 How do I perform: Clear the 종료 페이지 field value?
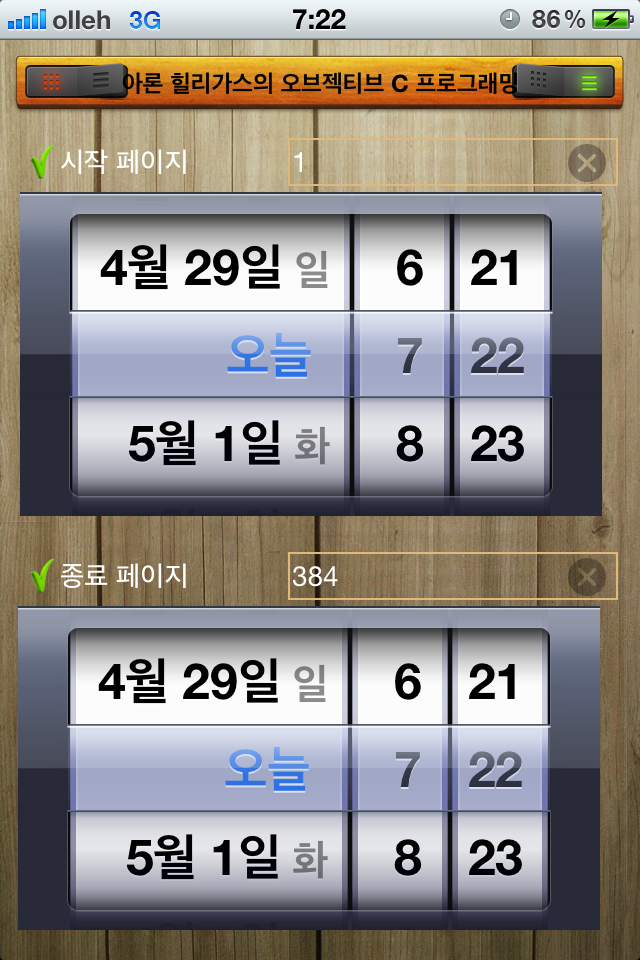(587, 576)
